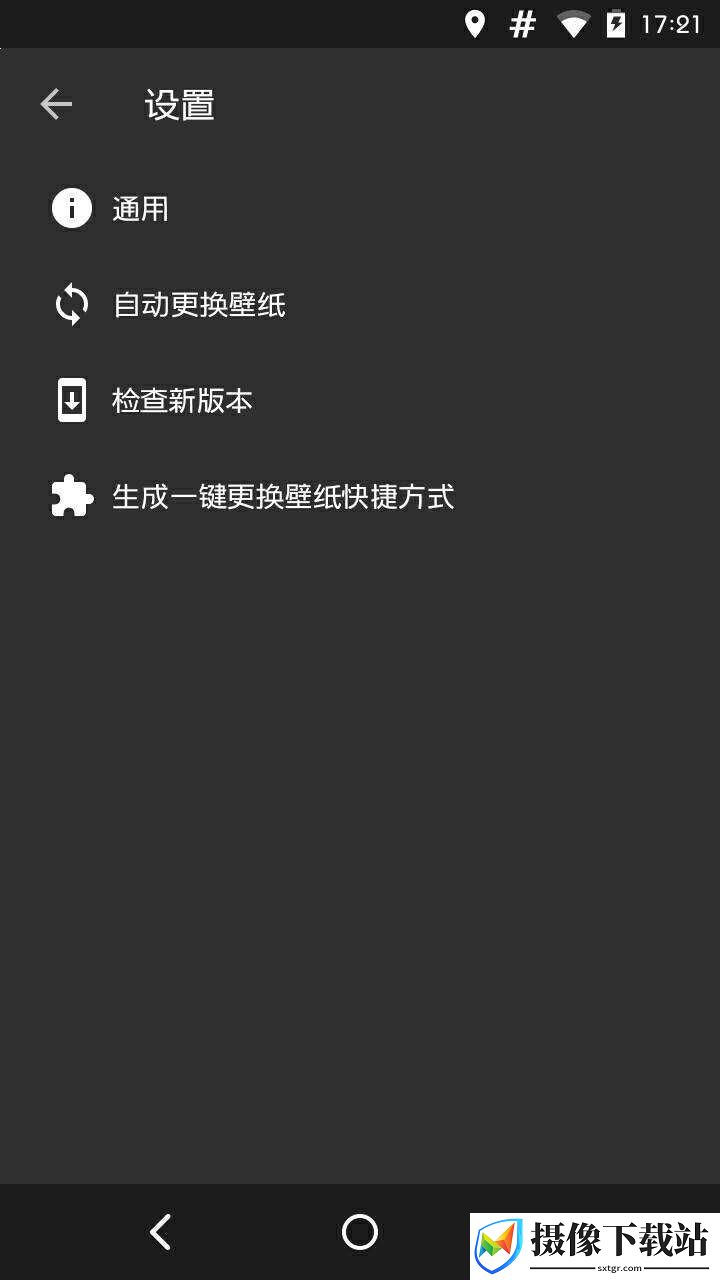Open the 通用 settings
720x1280 pixels.
click(x=360, y=209)
